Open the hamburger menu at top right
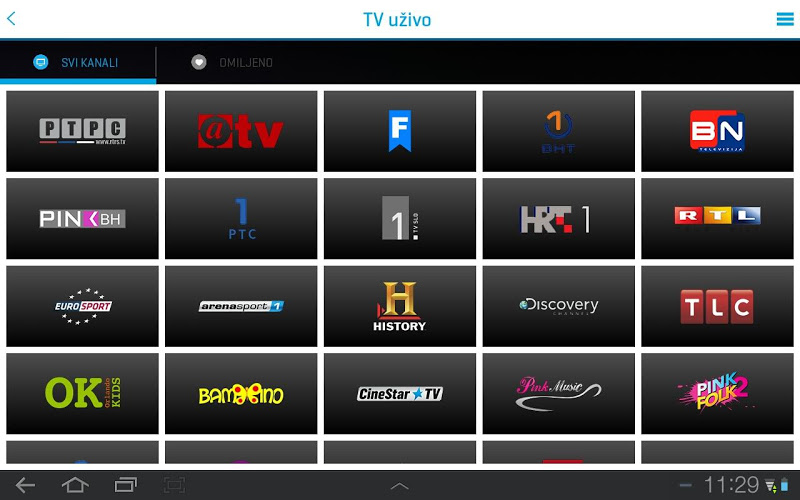This screenshot has height=500, width=800. [x=784, y=19]
